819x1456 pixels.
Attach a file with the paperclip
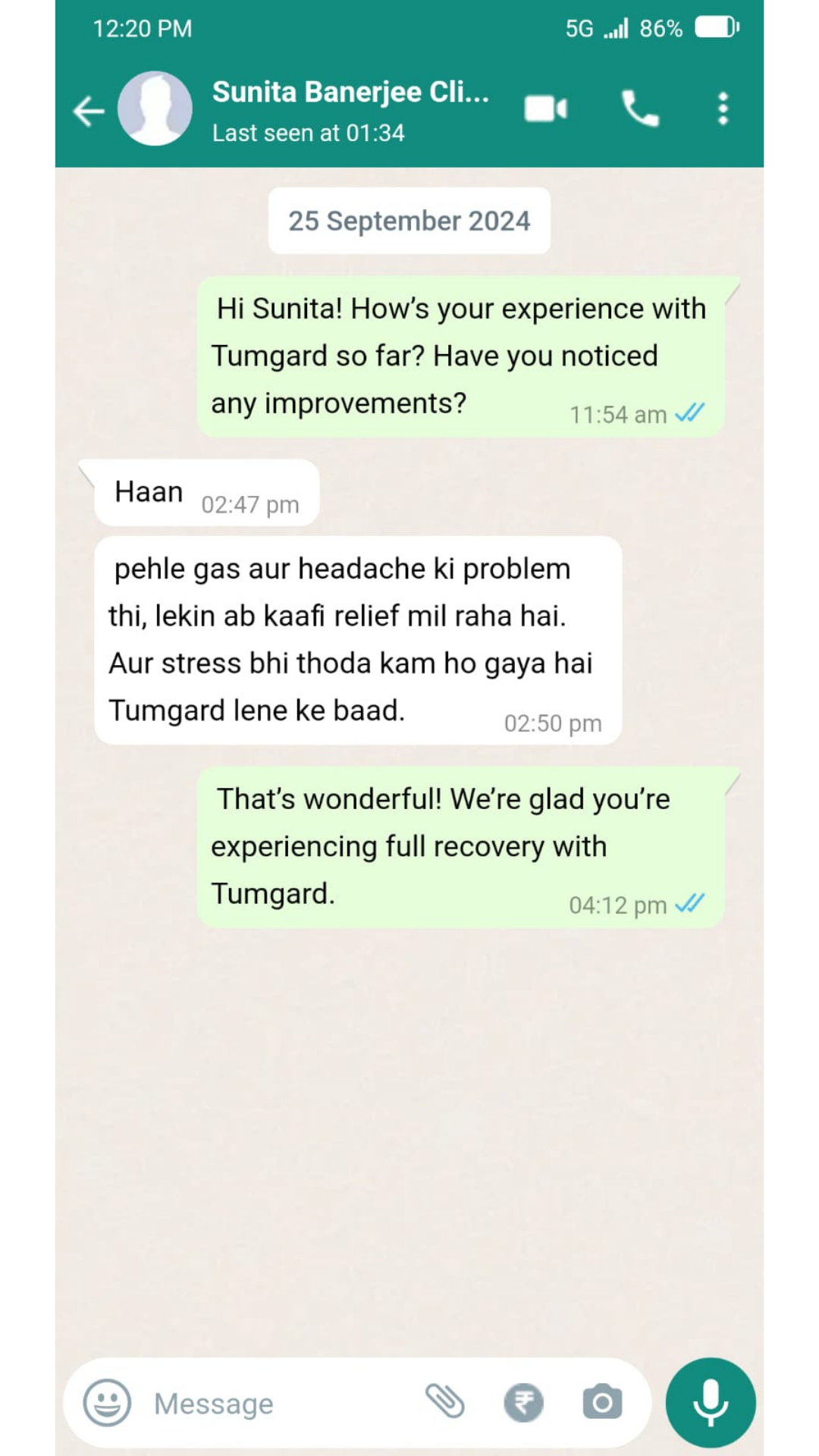[x=445, y=1401]
